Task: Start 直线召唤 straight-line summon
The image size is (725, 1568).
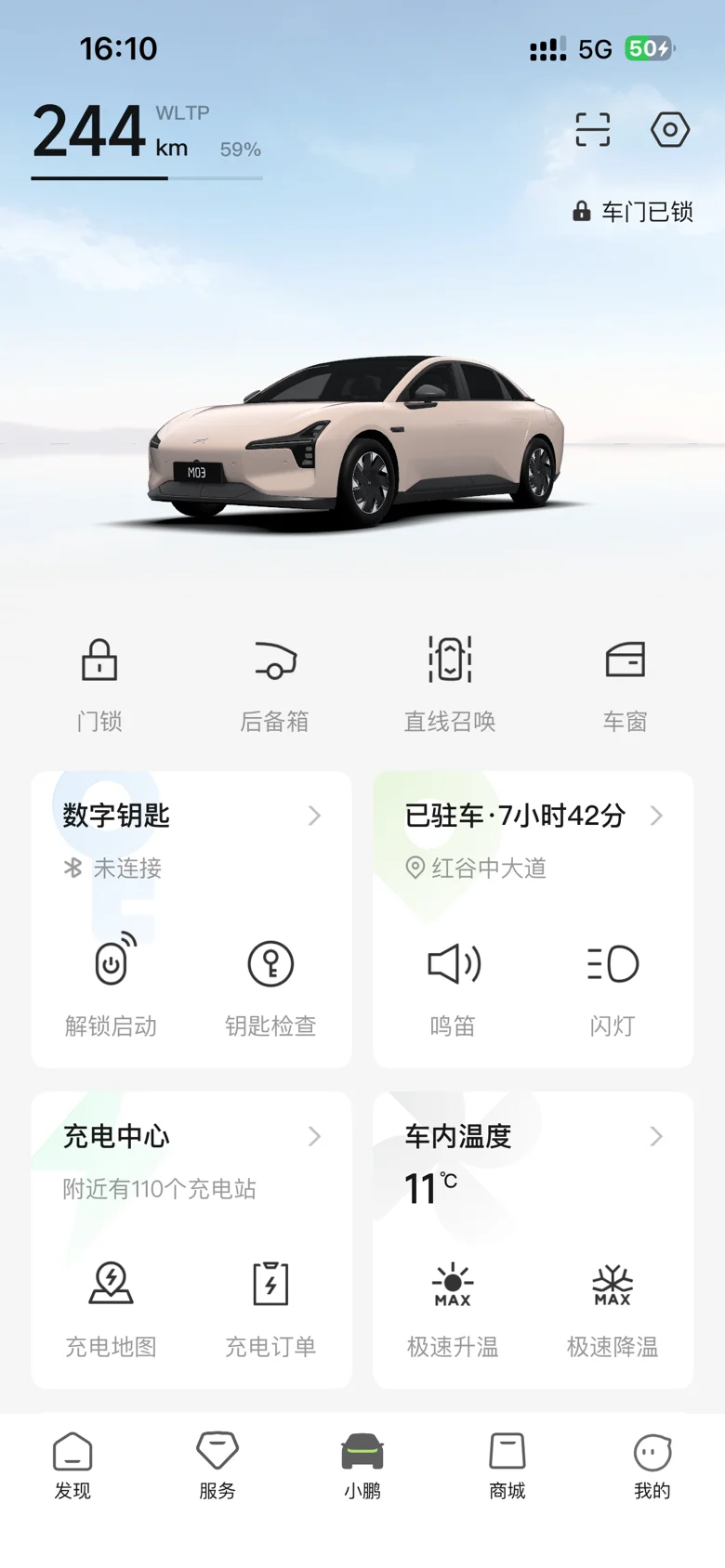Action: coord(450,684)
